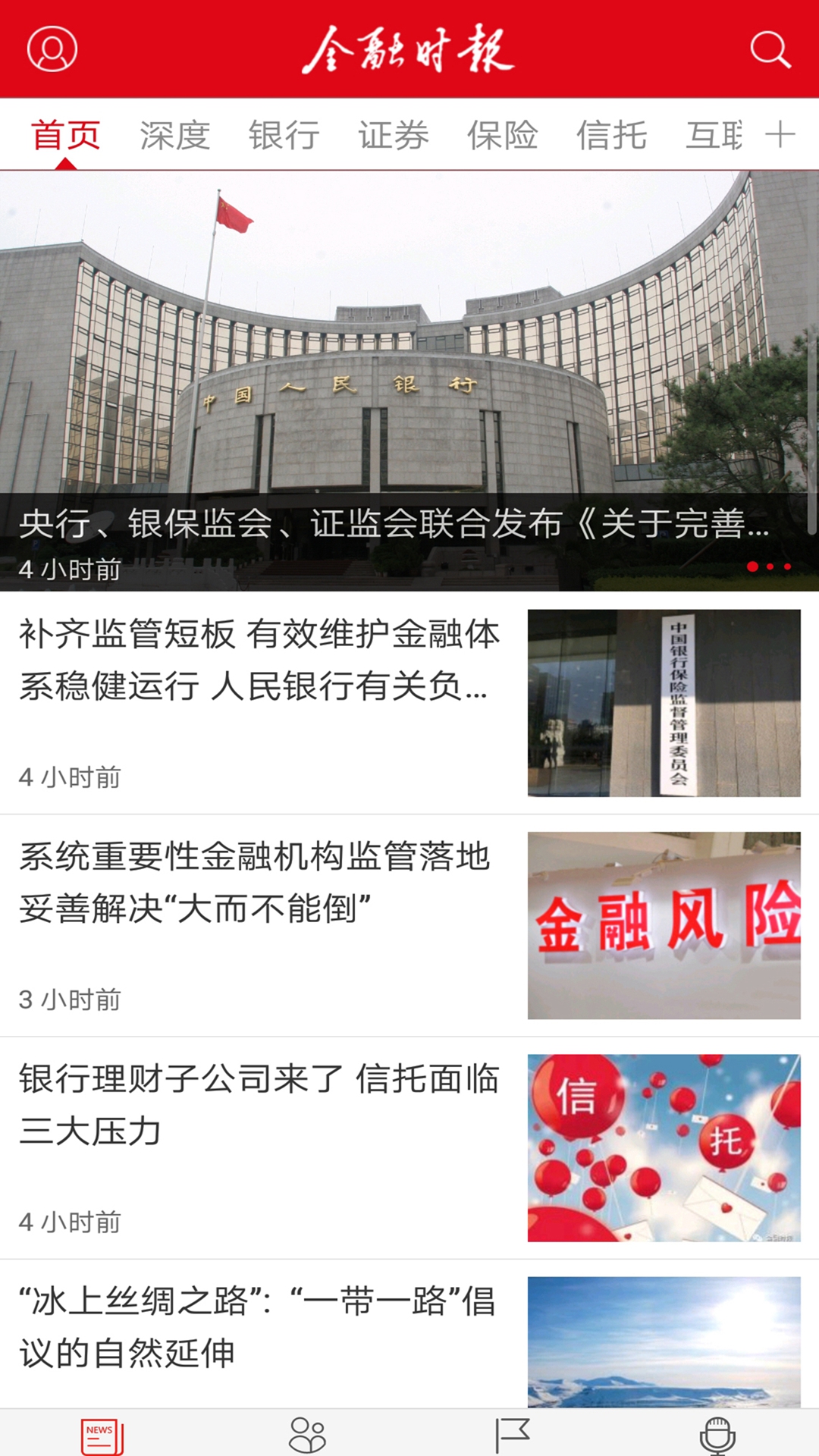Open 银行理财子公司来了 信托面临三大压力 article

pyautogui.click(x=259, y=1104)
